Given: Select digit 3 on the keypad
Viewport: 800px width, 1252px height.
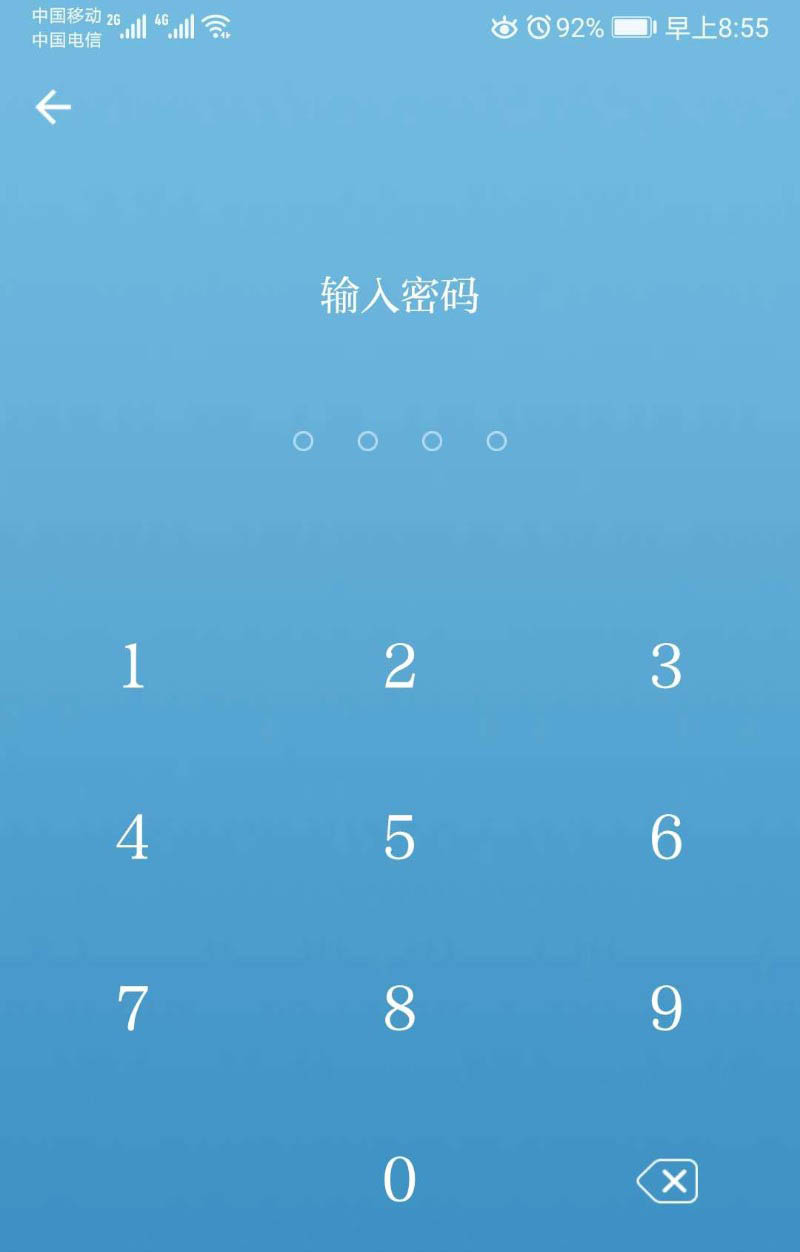Looking at the screenshot, I should 666,667.
